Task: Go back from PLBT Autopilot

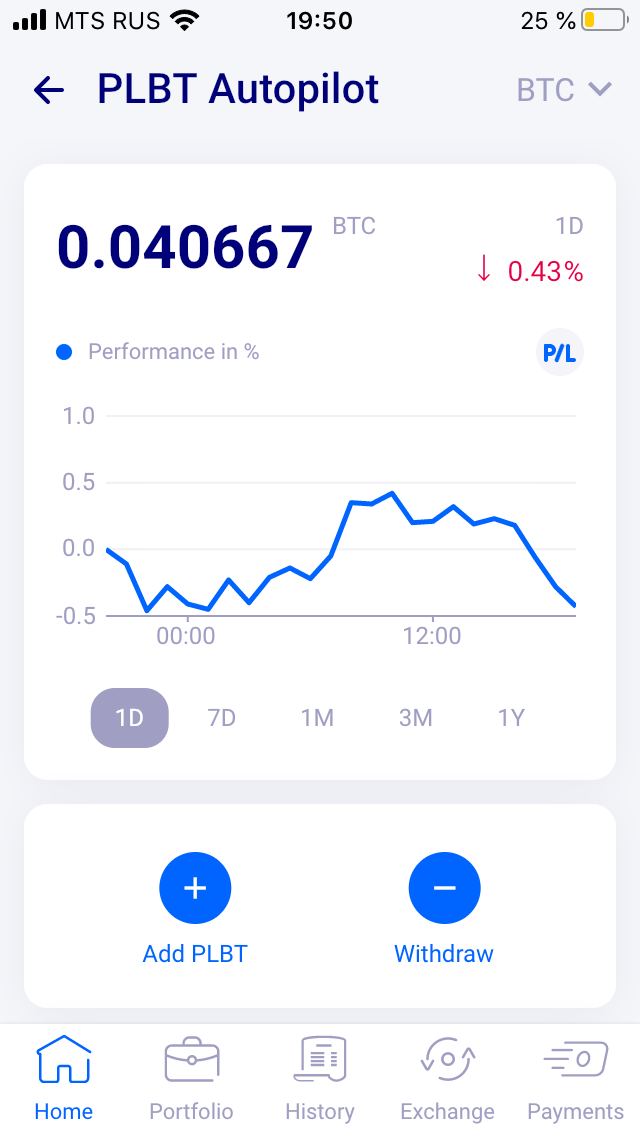Action: pos(49,91)
